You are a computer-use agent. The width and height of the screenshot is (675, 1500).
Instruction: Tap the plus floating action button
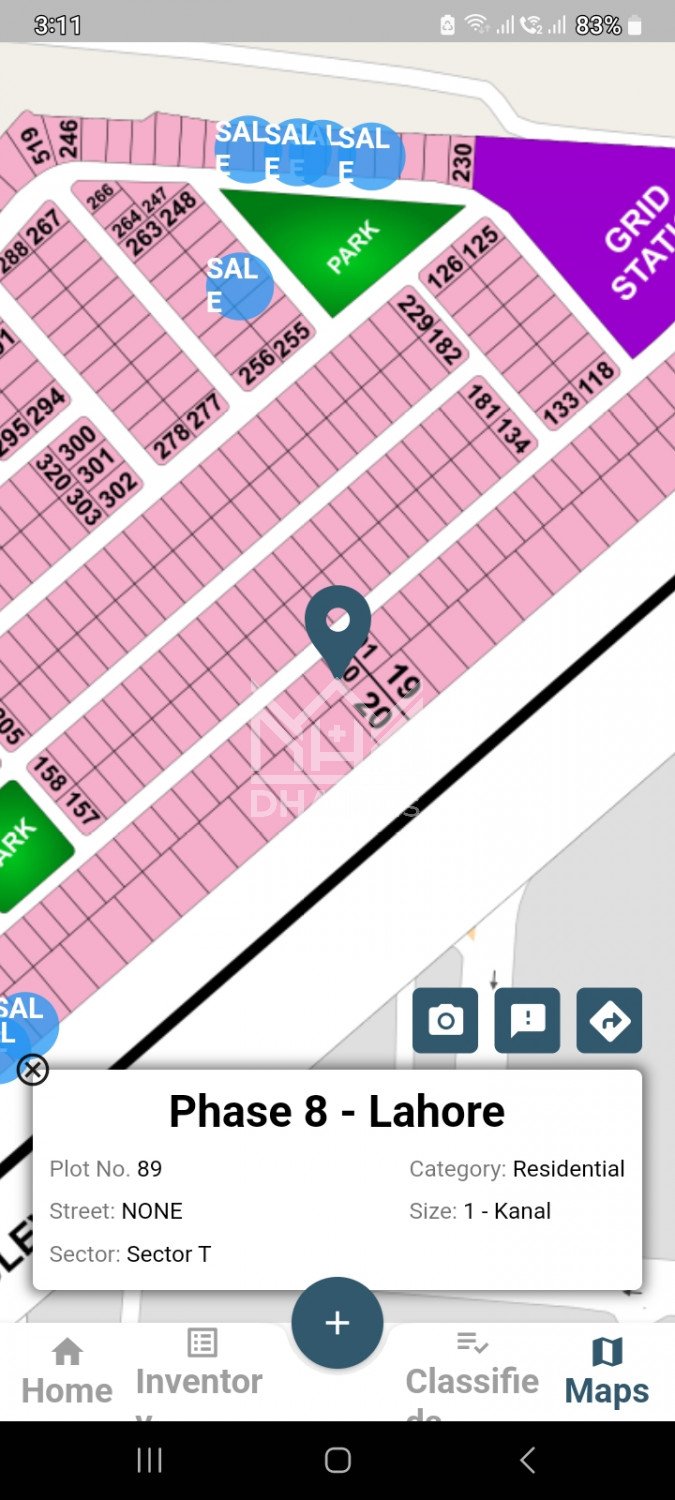click(x=337, y=1323)
